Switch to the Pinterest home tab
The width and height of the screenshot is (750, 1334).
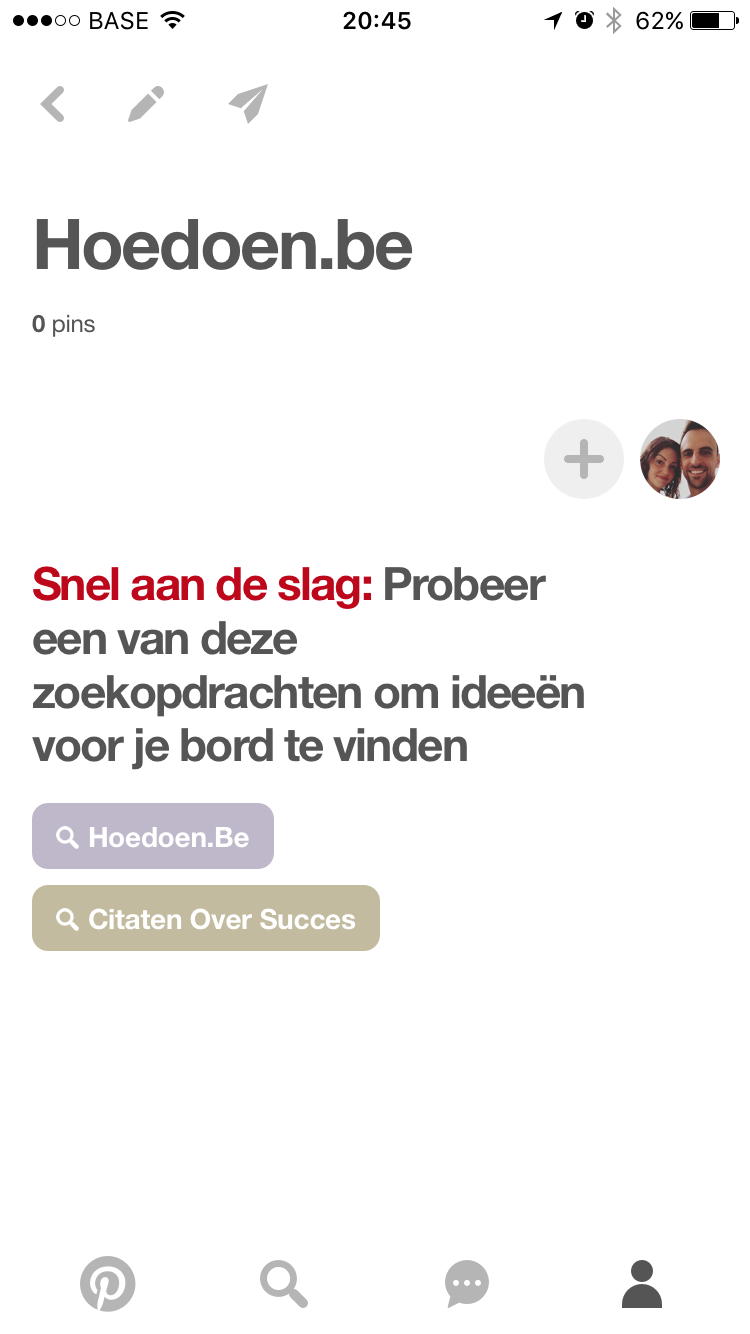107,1283
